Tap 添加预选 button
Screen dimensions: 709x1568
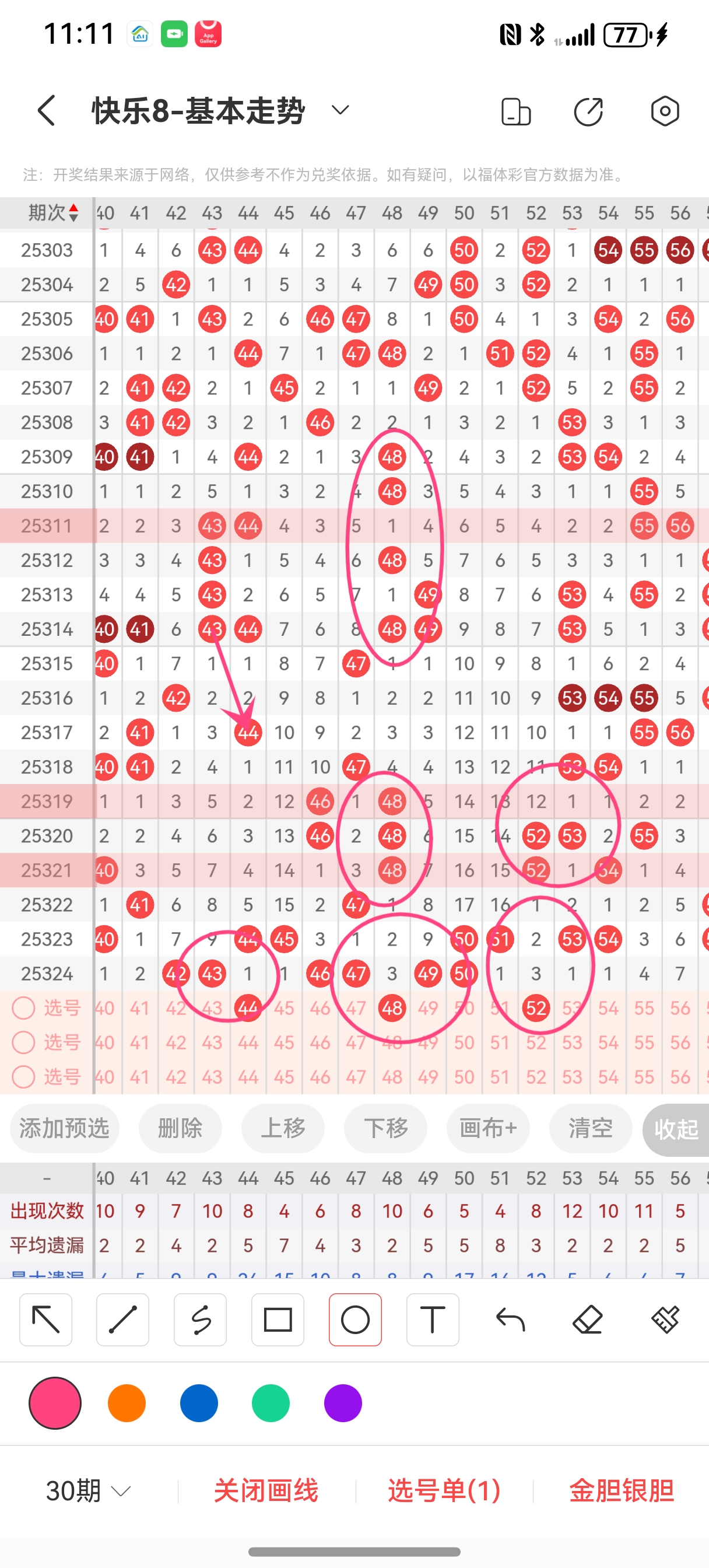pos(65,1128)
